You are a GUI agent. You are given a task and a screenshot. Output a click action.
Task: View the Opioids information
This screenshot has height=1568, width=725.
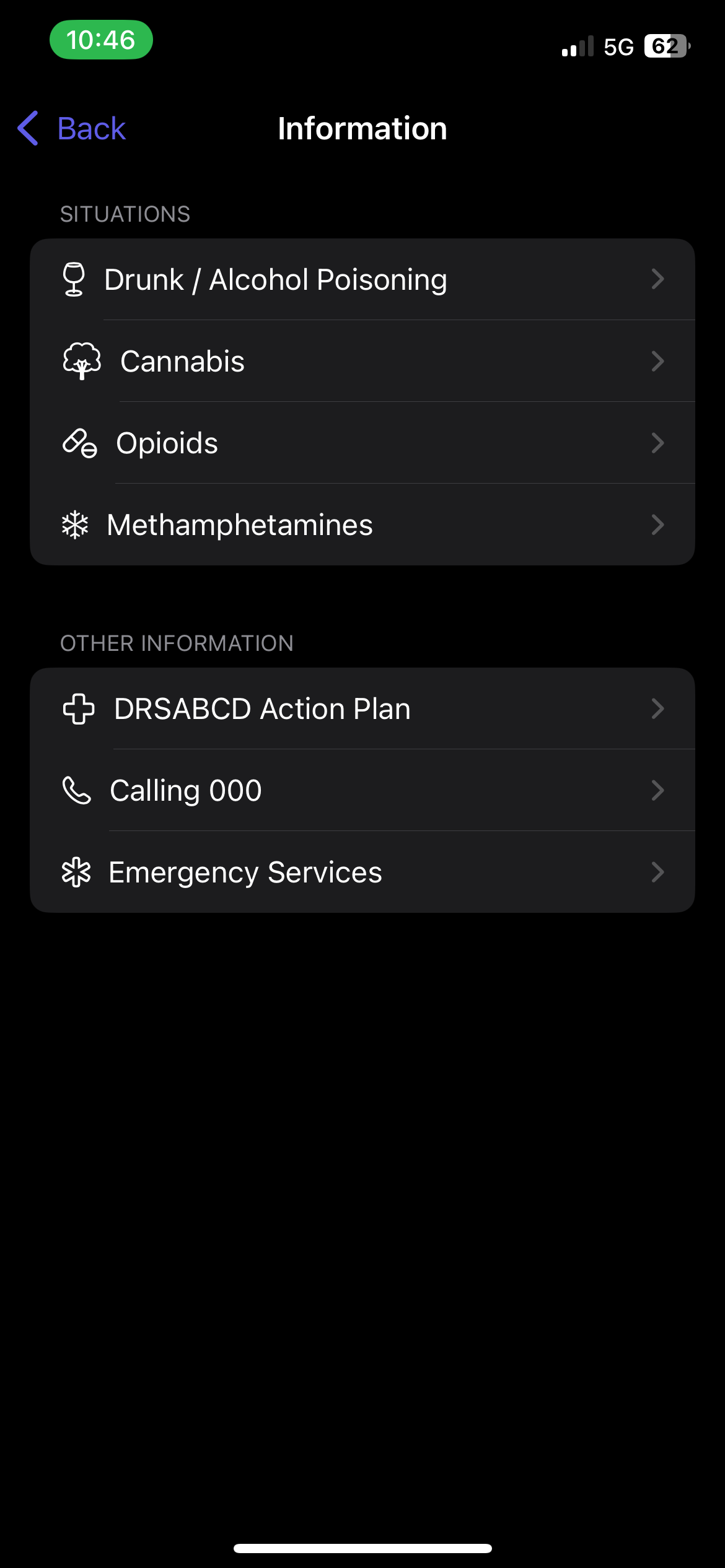[x=362, y=443]
